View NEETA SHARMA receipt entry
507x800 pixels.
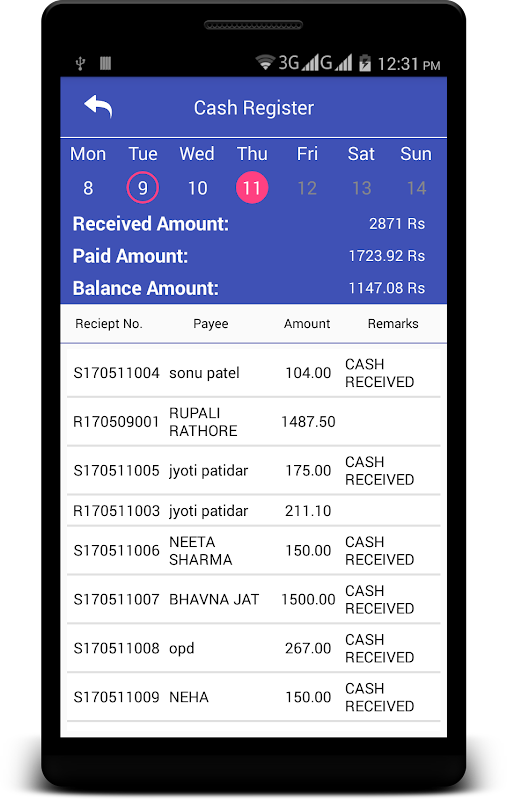[x=254, y=551]
